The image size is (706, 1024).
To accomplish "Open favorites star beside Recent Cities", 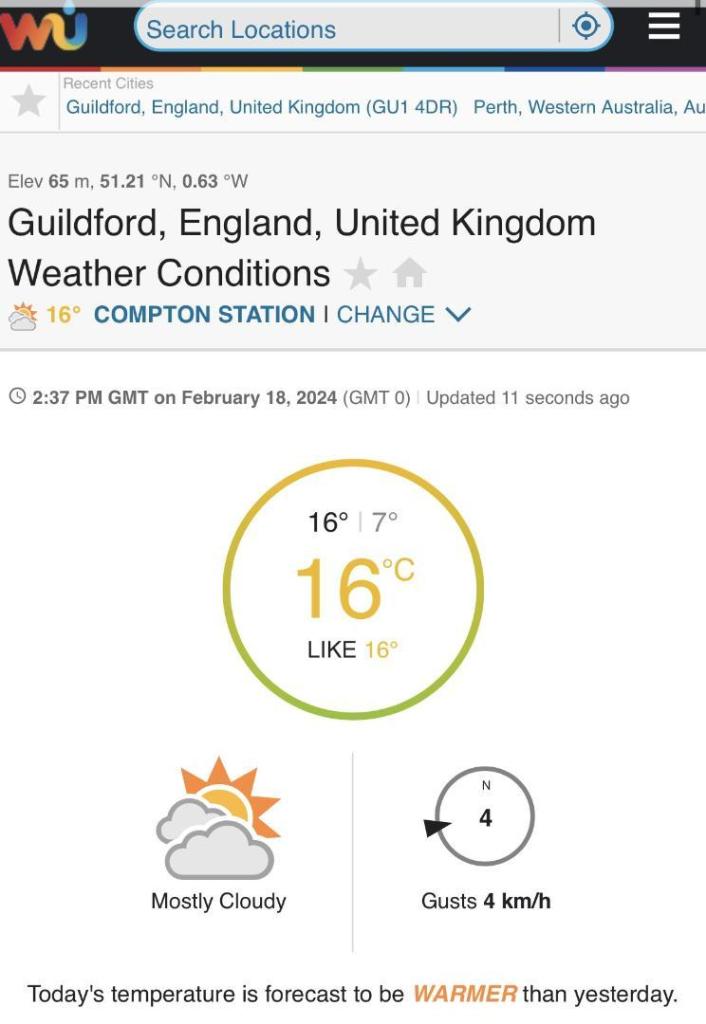I will click(x=30, y=101).
